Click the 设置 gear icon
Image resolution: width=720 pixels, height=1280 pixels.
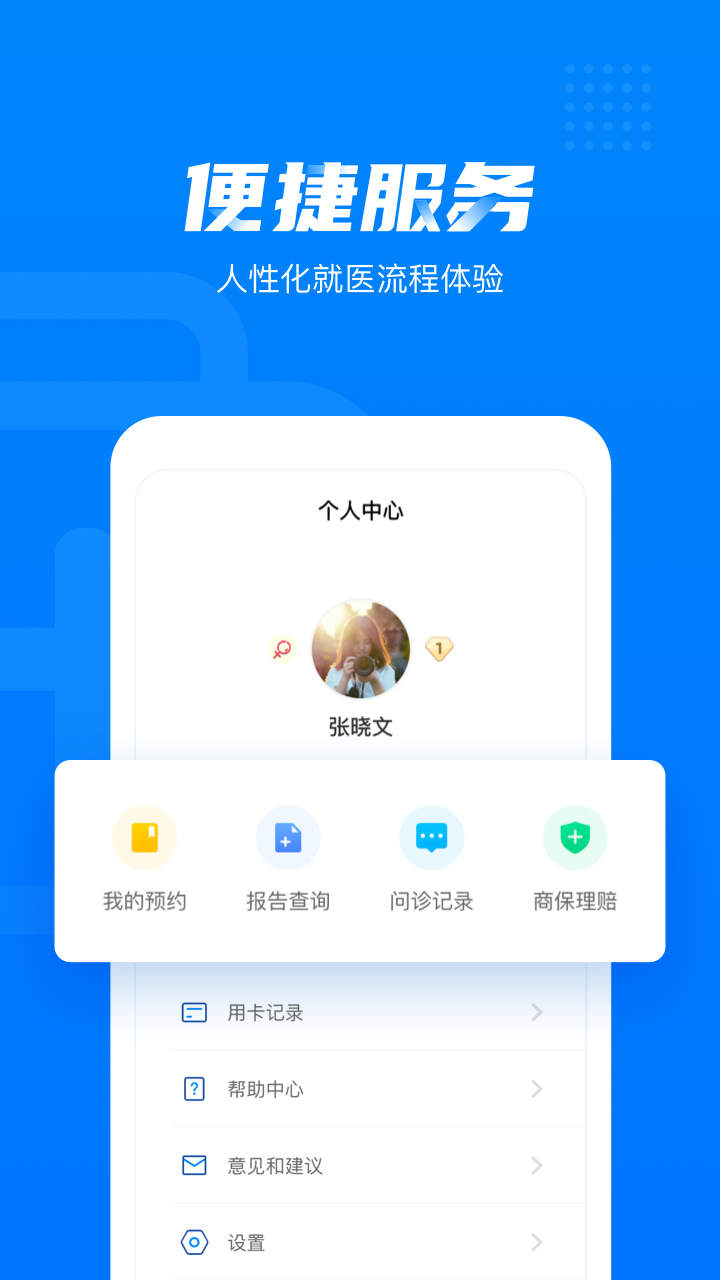(193, 1242)
